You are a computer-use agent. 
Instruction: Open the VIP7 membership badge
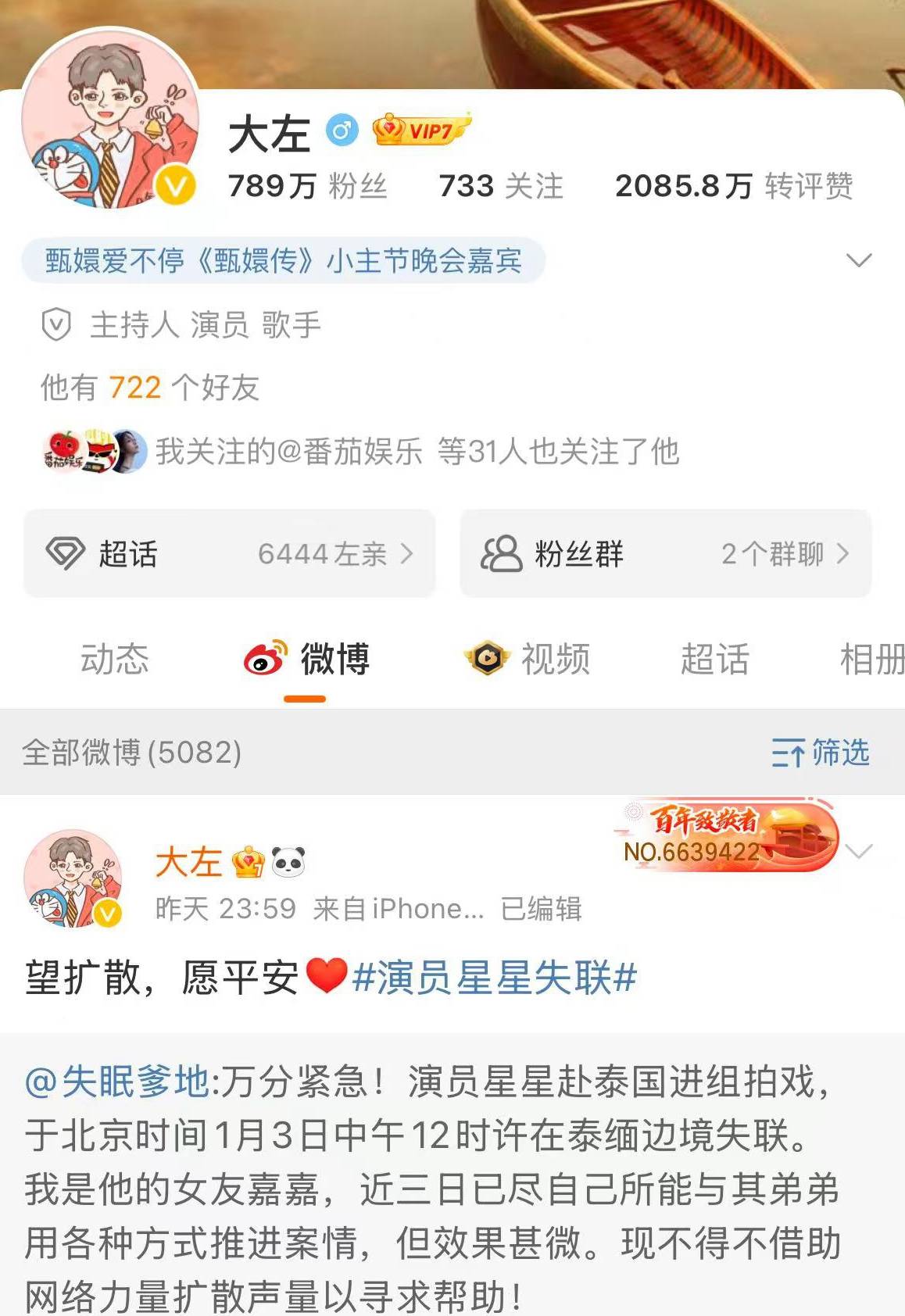click(420, 131)
